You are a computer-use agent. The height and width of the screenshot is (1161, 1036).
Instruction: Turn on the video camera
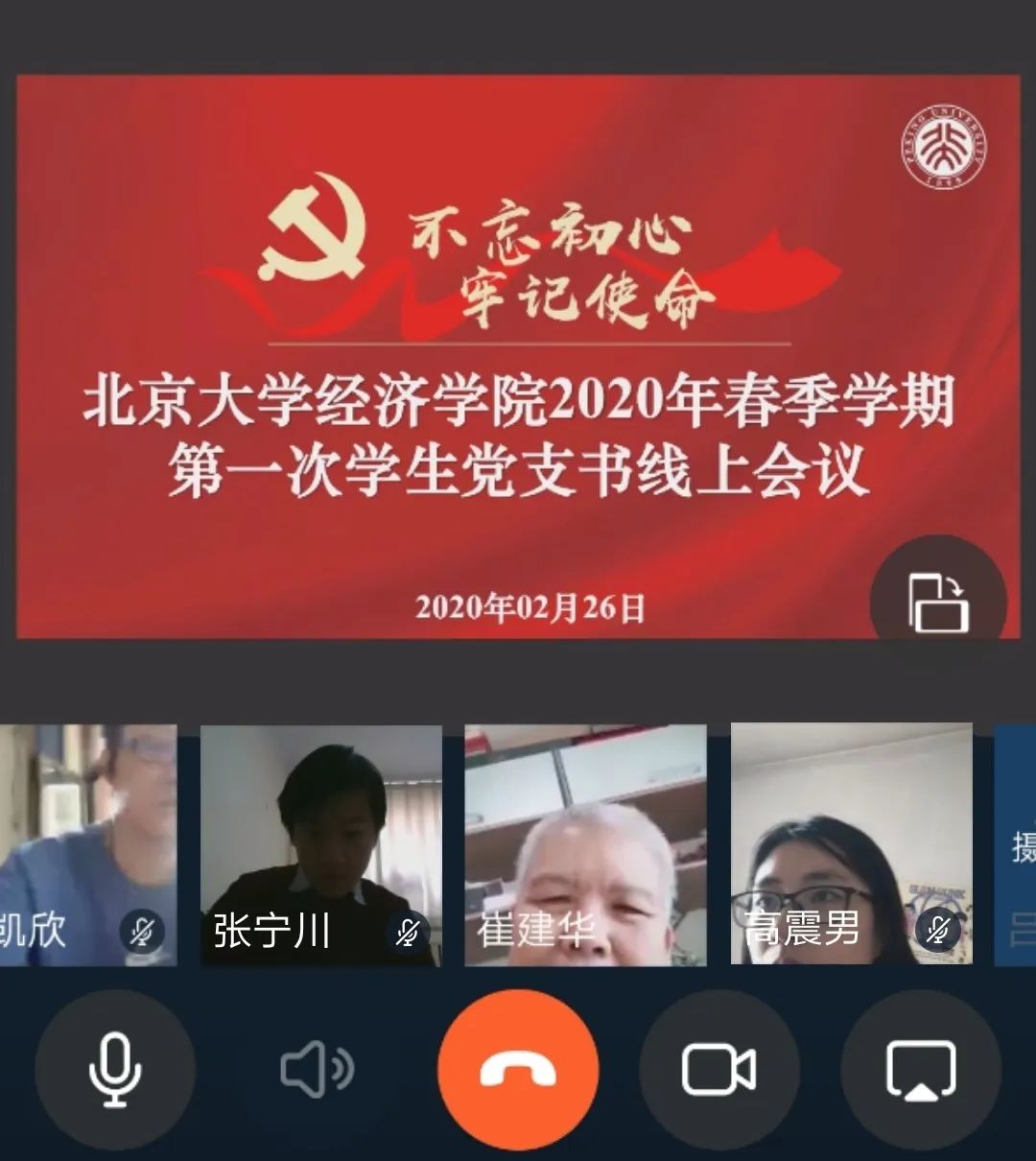coord(718,1069)
